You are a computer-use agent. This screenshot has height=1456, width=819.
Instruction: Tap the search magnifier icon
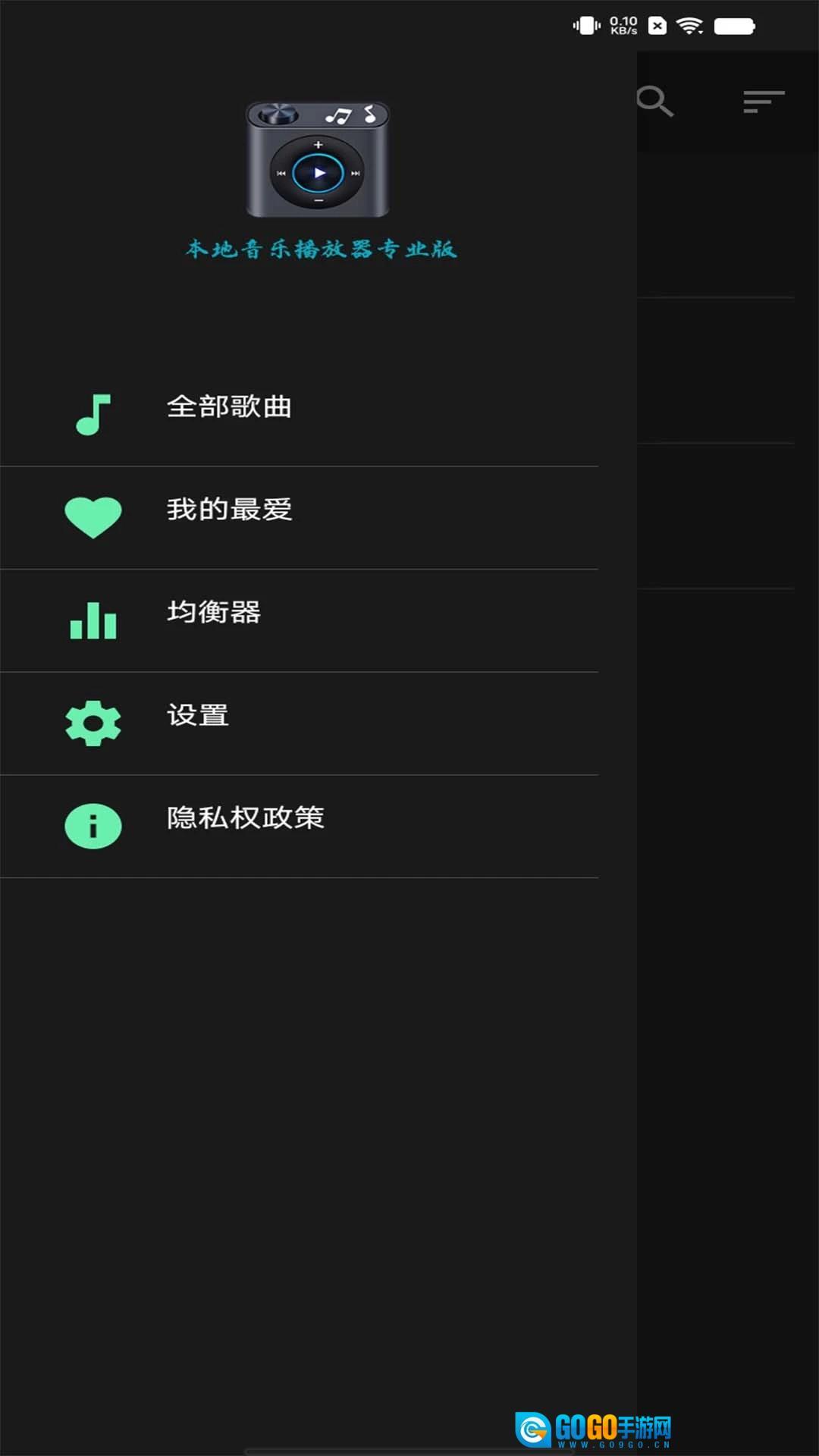click(x=655, y=102)
